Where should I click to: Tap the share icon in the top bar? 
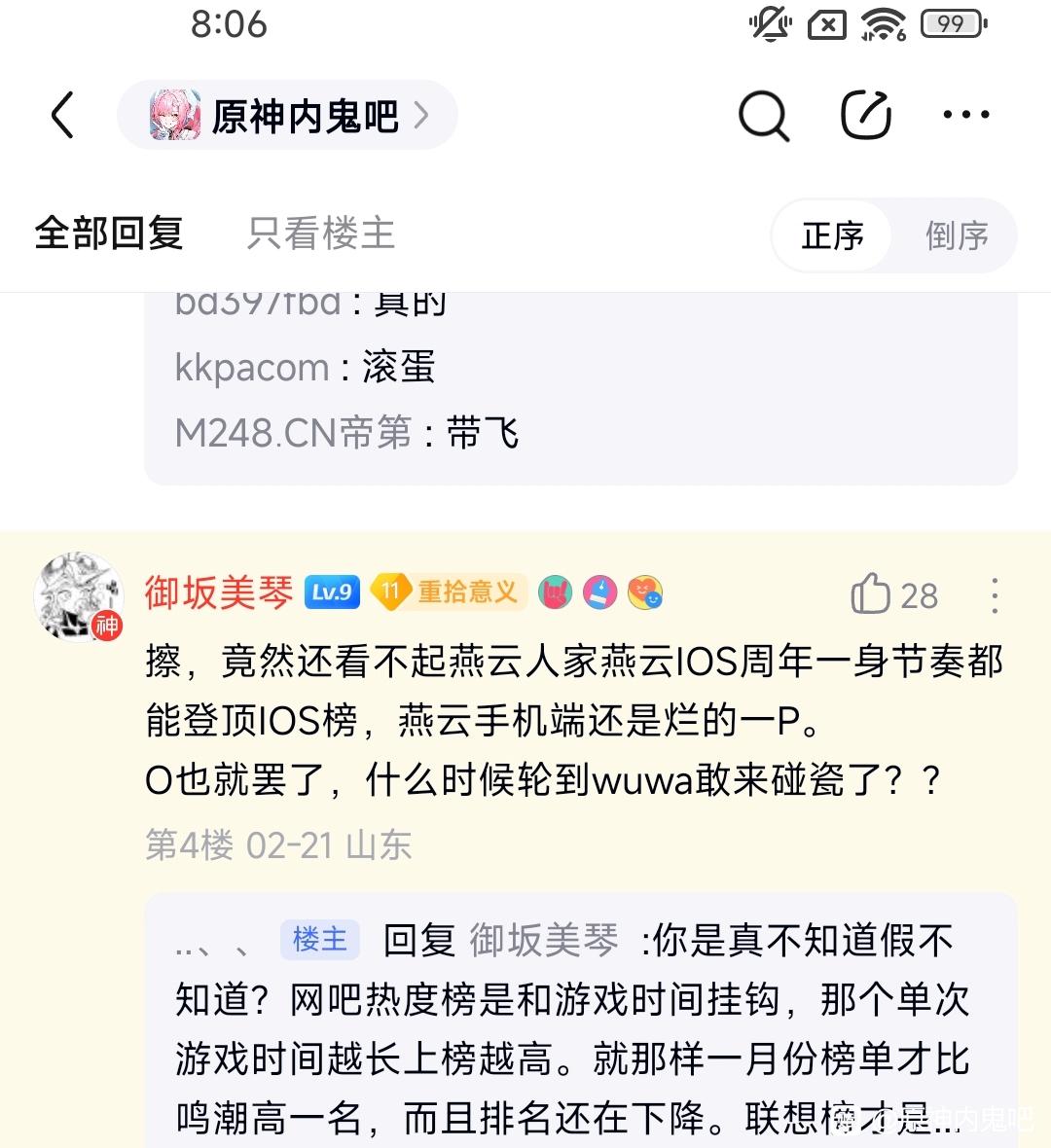pyautogui.click(x=866, y=115)
